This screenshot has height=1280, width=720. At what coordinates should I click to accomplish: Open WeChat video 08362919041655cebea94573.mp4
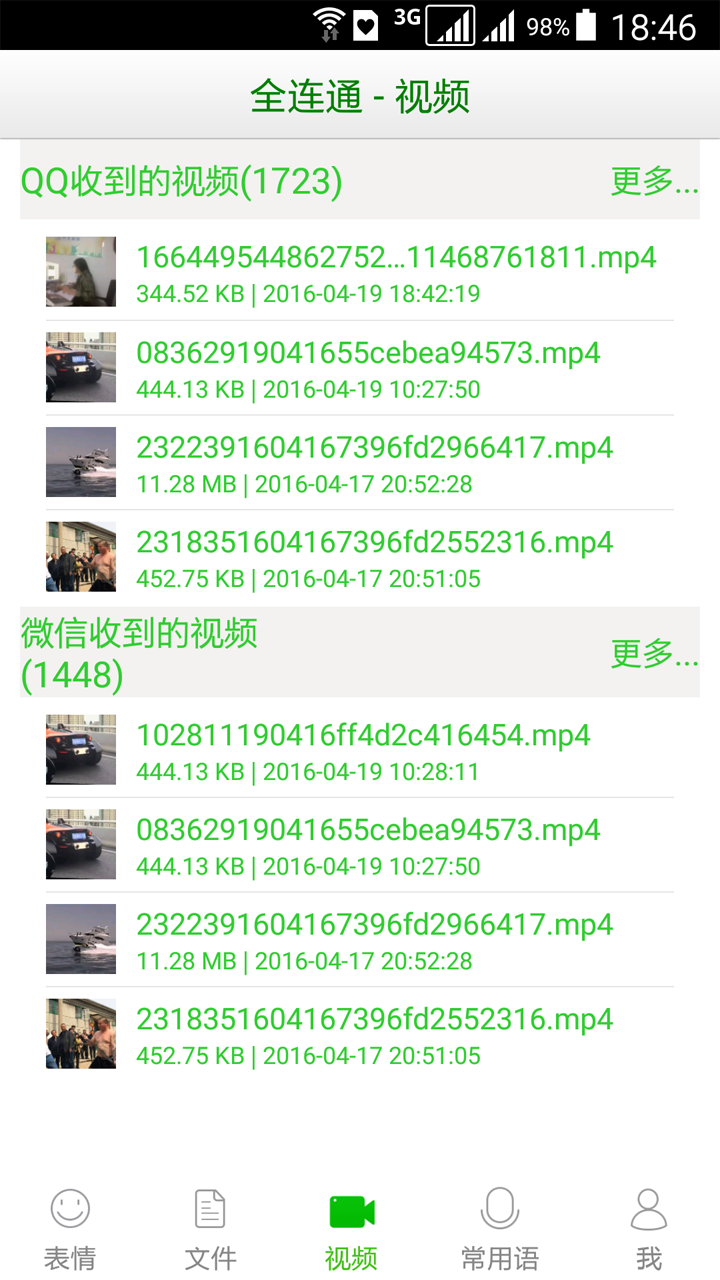[368, 845]
